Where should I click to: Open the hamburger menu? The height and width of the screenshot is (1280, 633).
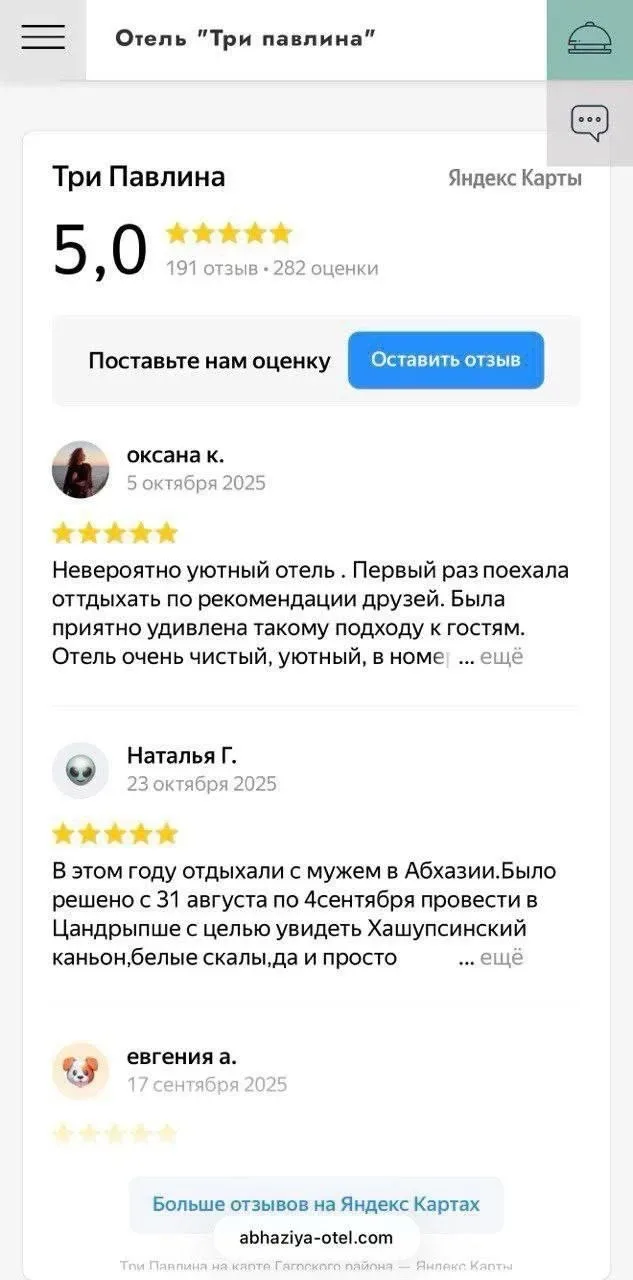coord(43,37)
